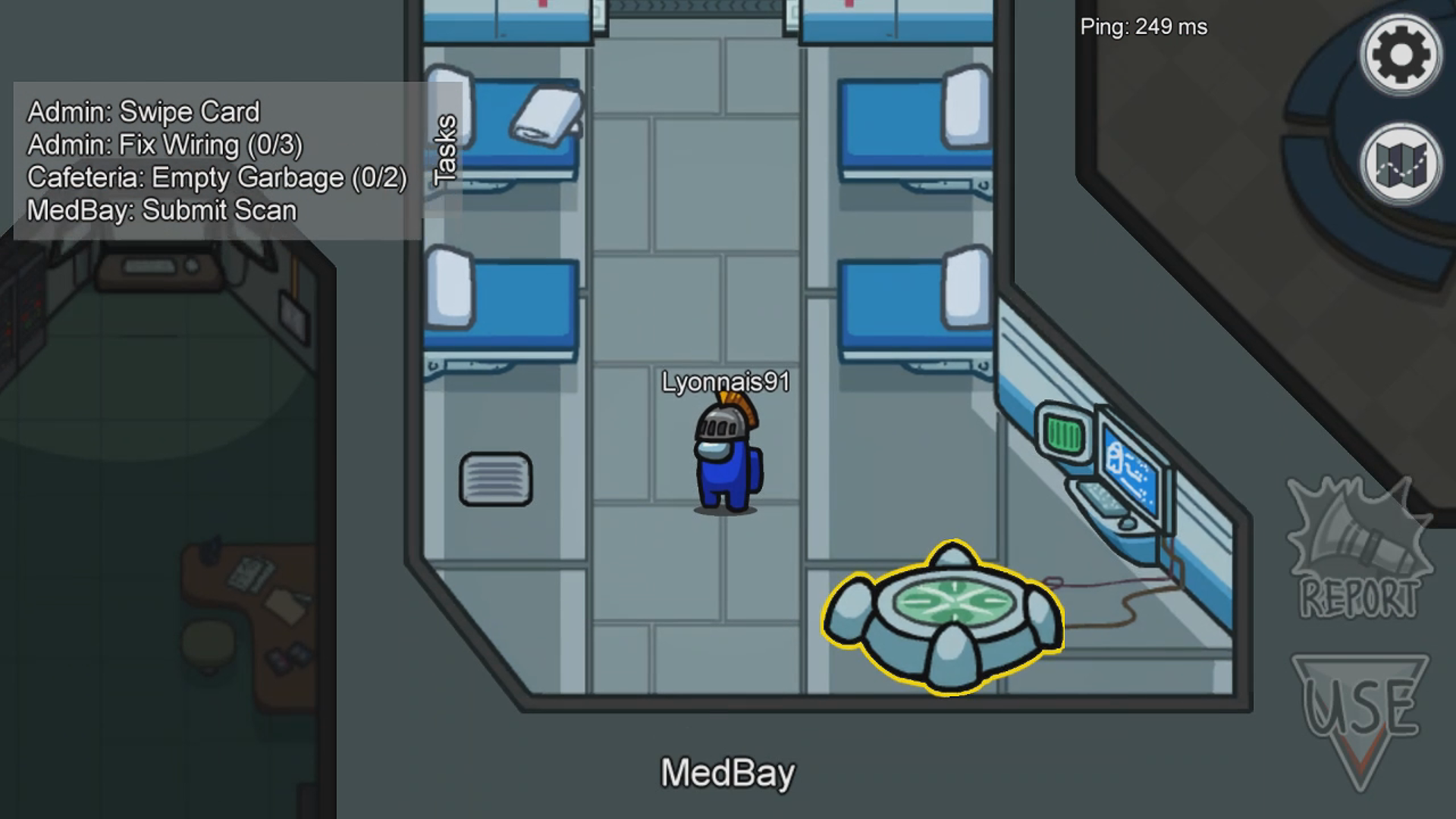Select the highlighted MedBay scanner pad
The width and height of the screenshot is (1456, 819).
point(945,616)
